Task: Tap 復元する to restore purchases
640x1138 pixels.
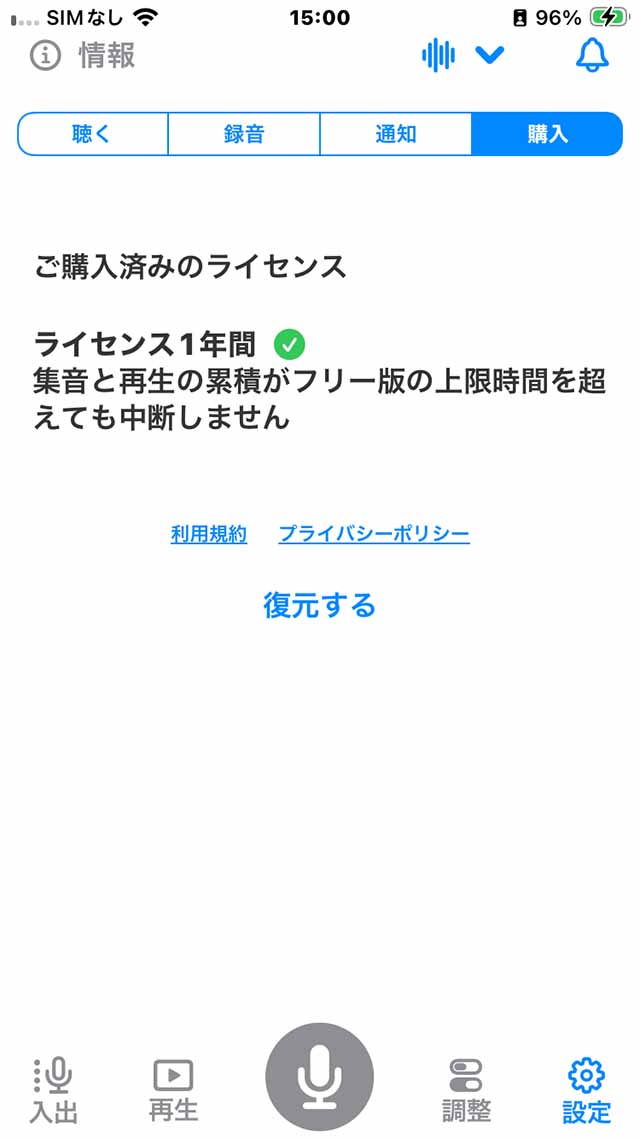Action: 319,605
